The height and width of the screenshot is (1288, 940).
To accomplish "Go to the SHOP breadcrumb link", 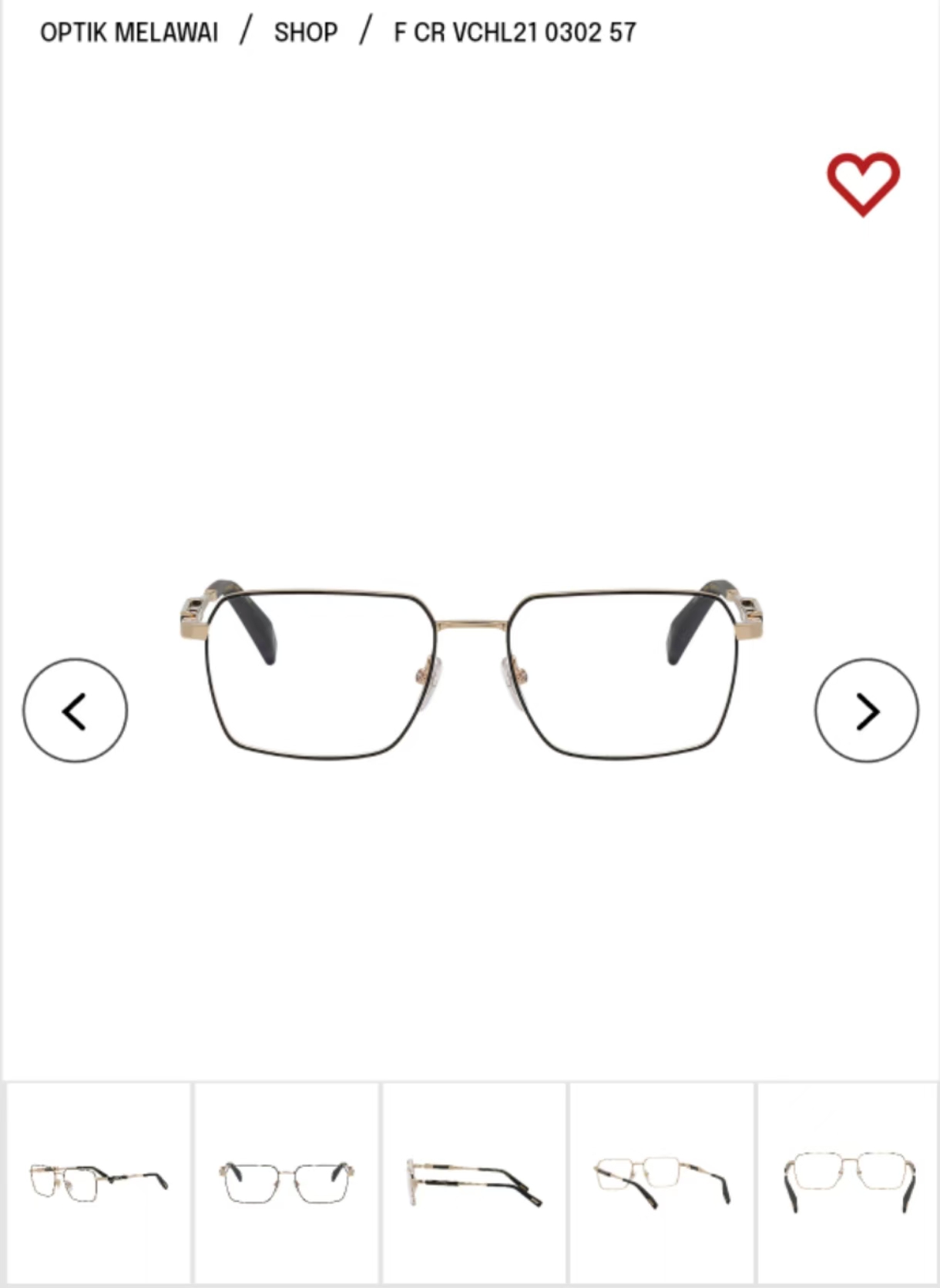I will (x=306, y=32).
